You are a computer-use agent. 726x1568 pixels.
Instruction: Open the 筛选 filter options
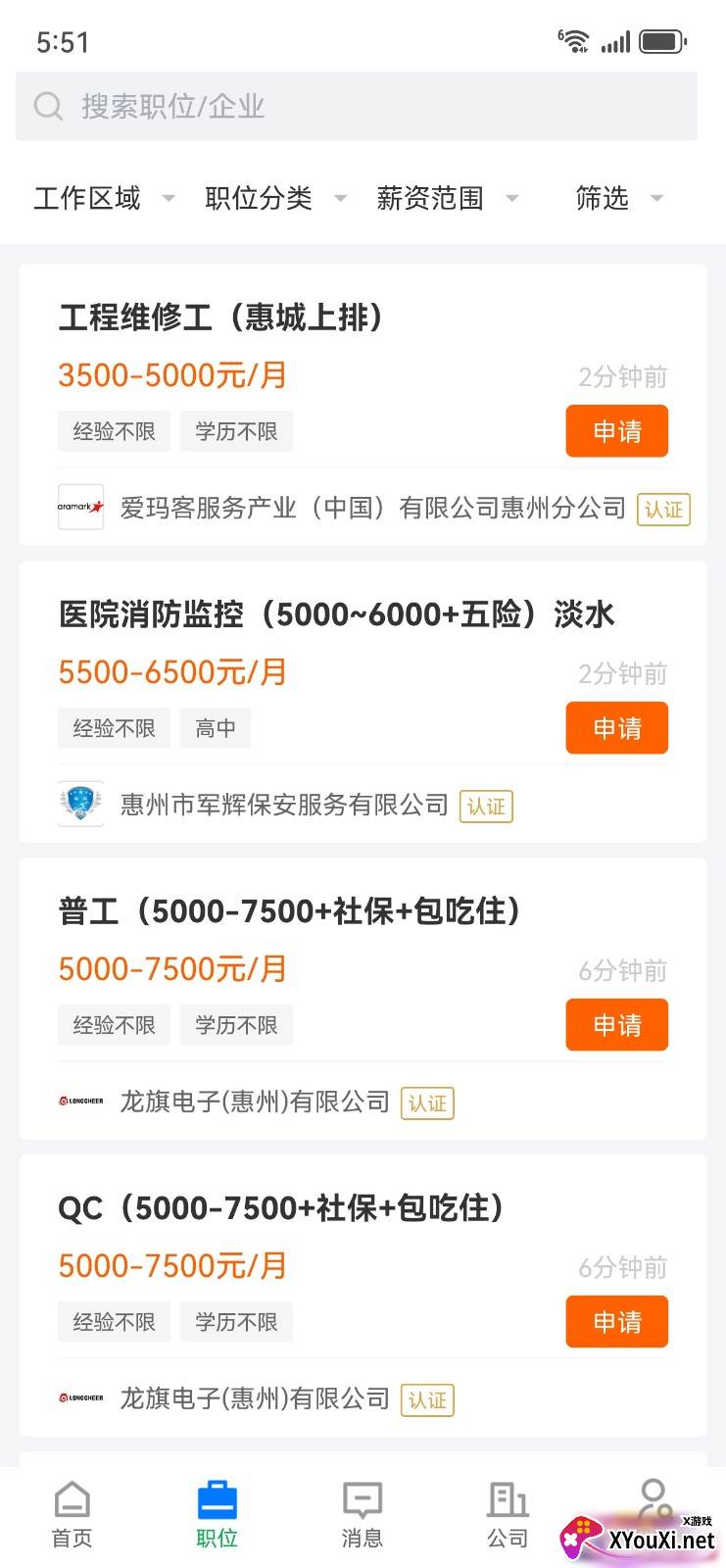click(x=617, y=198)
